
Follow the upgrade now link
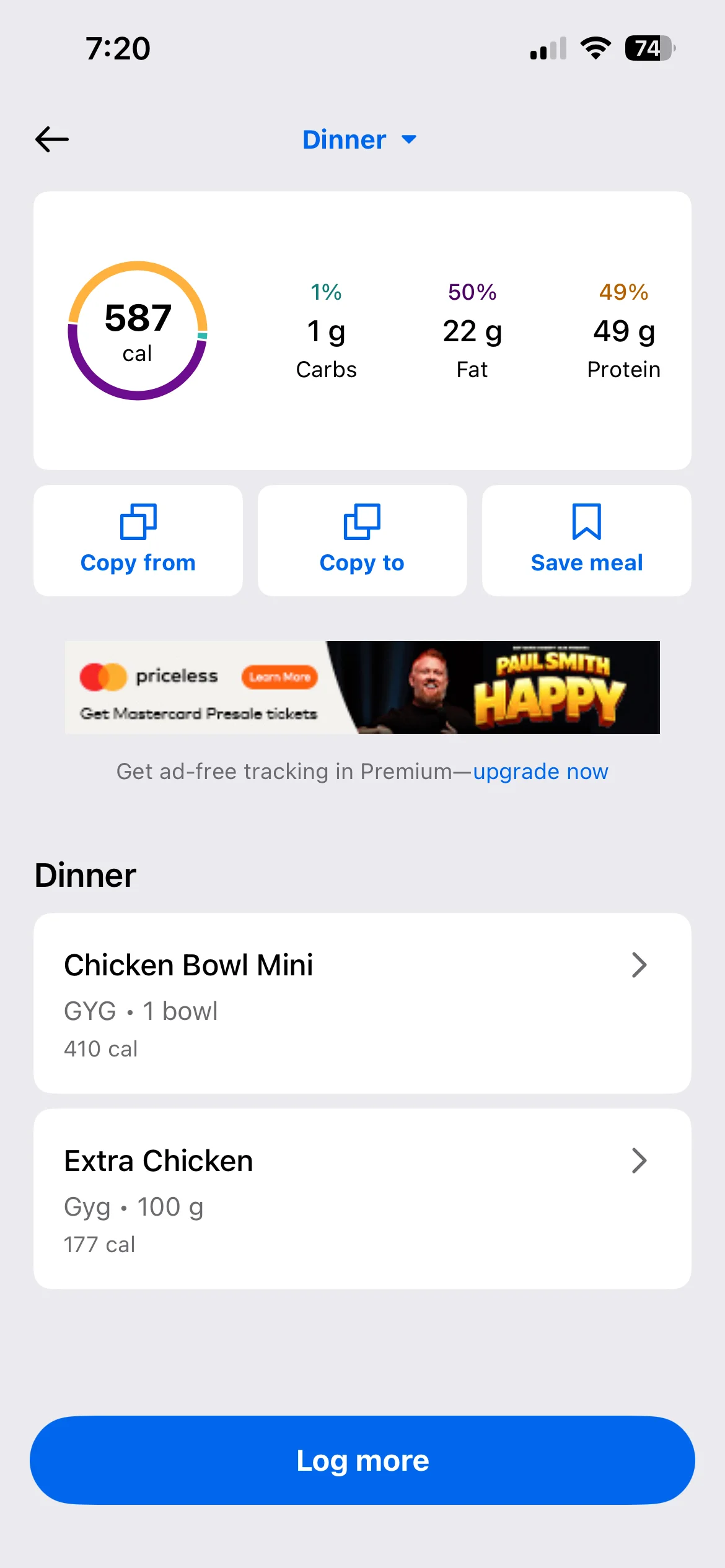(x=540, y=772)
